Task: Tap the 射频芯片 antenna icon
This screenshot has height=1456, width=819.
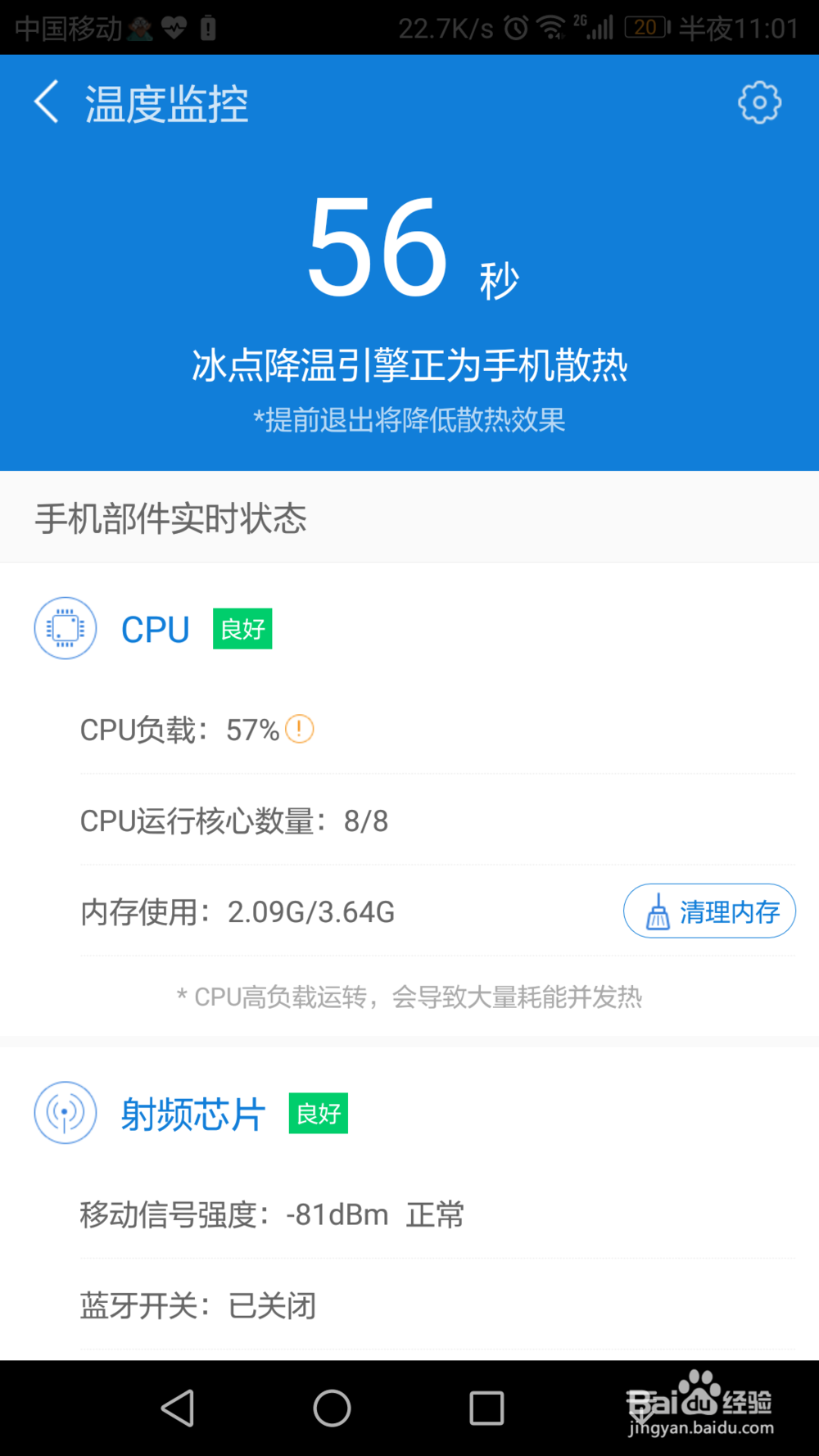Action: click(65, 1113)
